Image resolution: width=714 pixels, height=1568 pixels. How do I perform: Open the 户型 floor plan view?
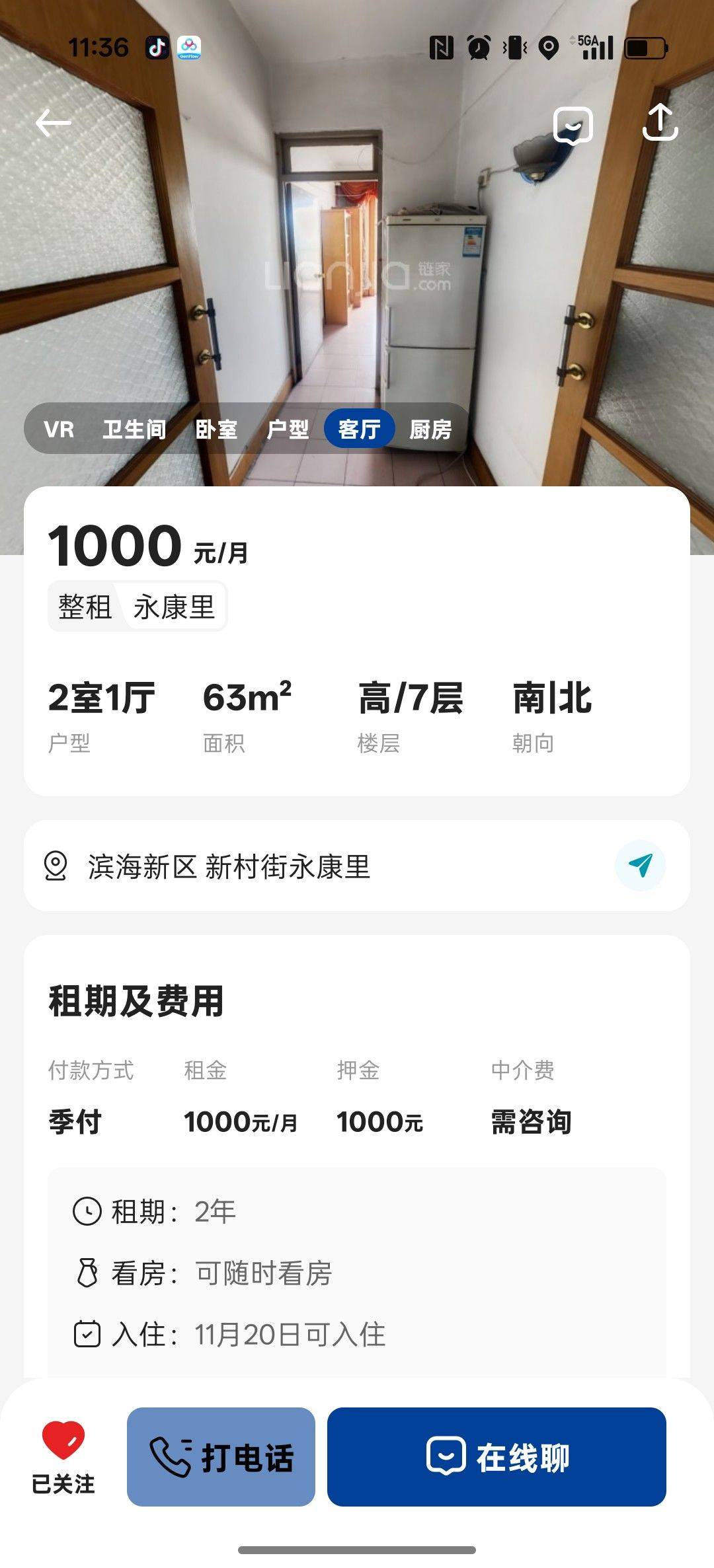(x=291, y=429)
